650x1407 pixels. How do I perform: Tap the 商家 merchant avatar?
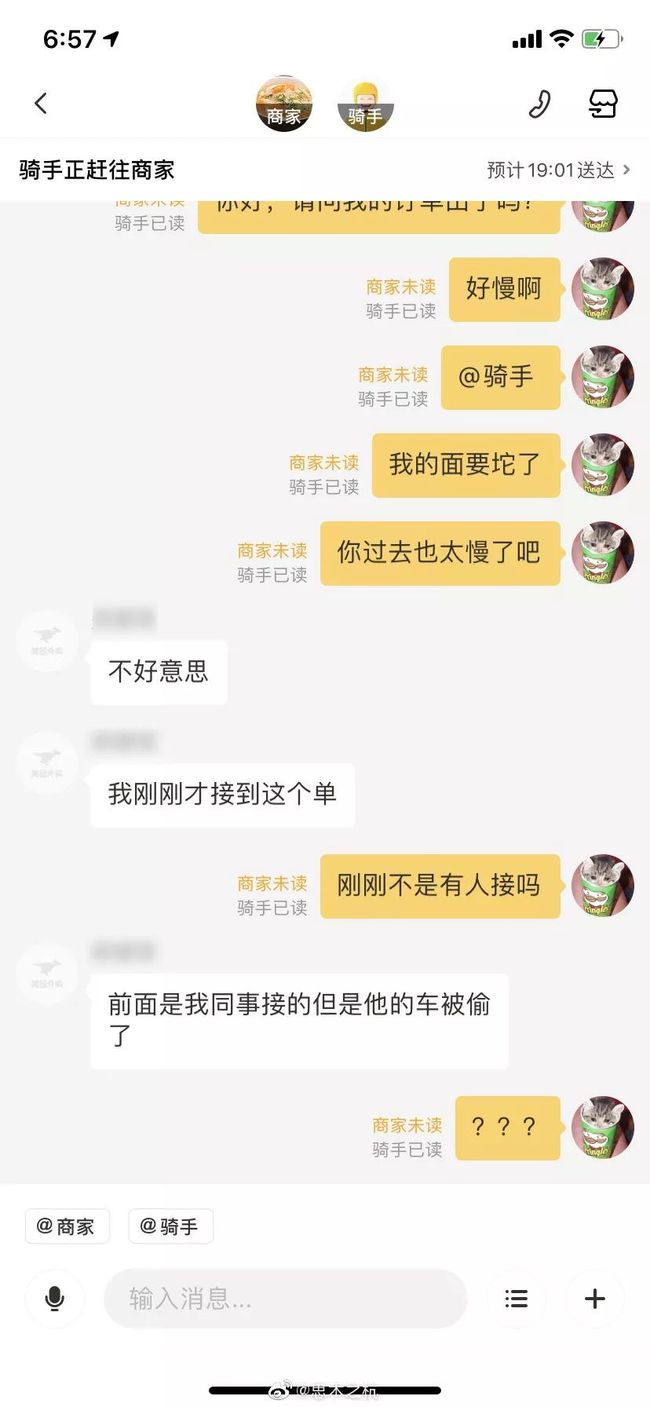pyautogui.click(x=284, y=104)
